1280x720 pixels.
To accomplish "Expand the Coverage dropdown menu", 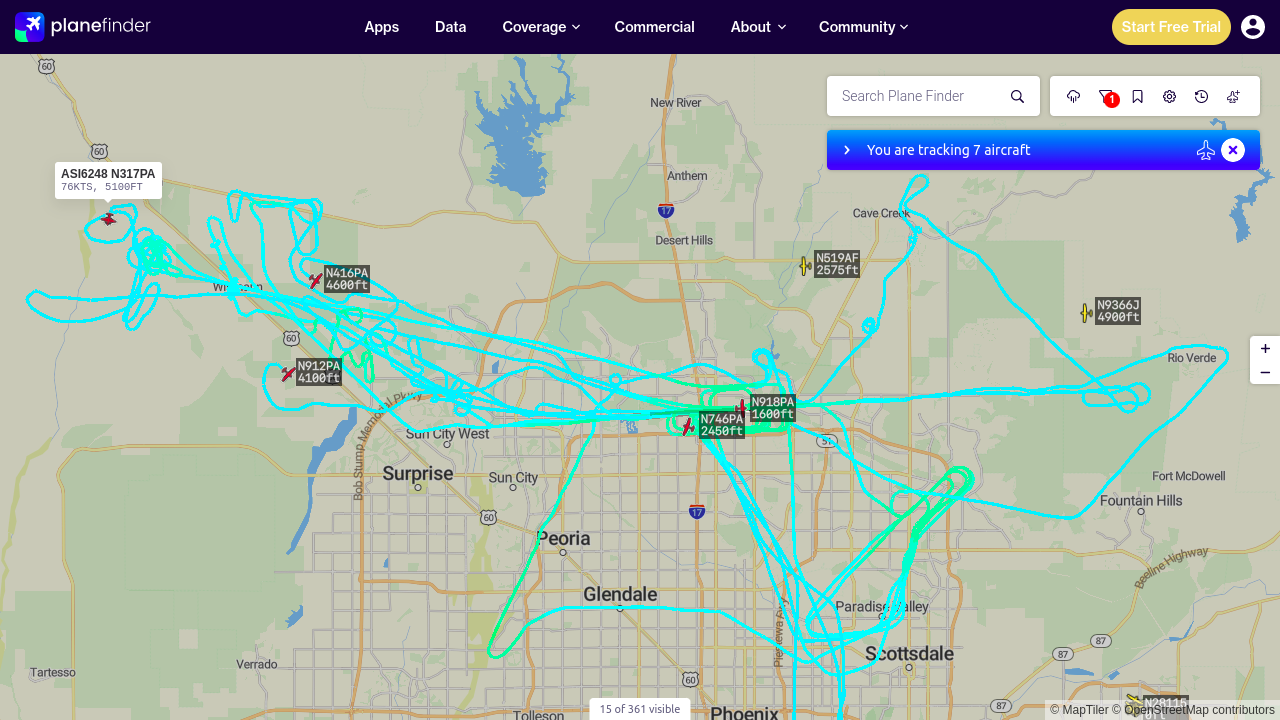I will (x=541, y=27).
